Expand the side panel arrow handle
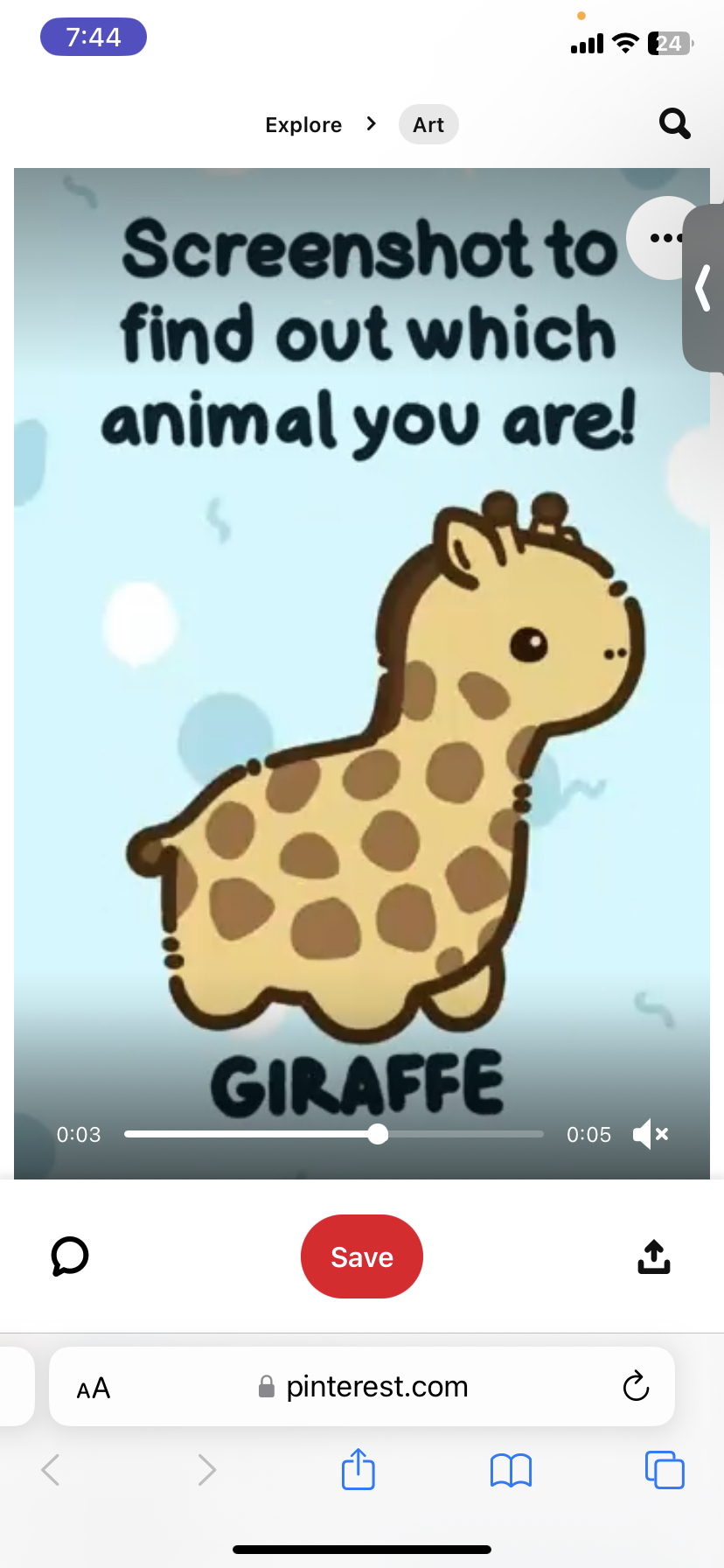 703,289
